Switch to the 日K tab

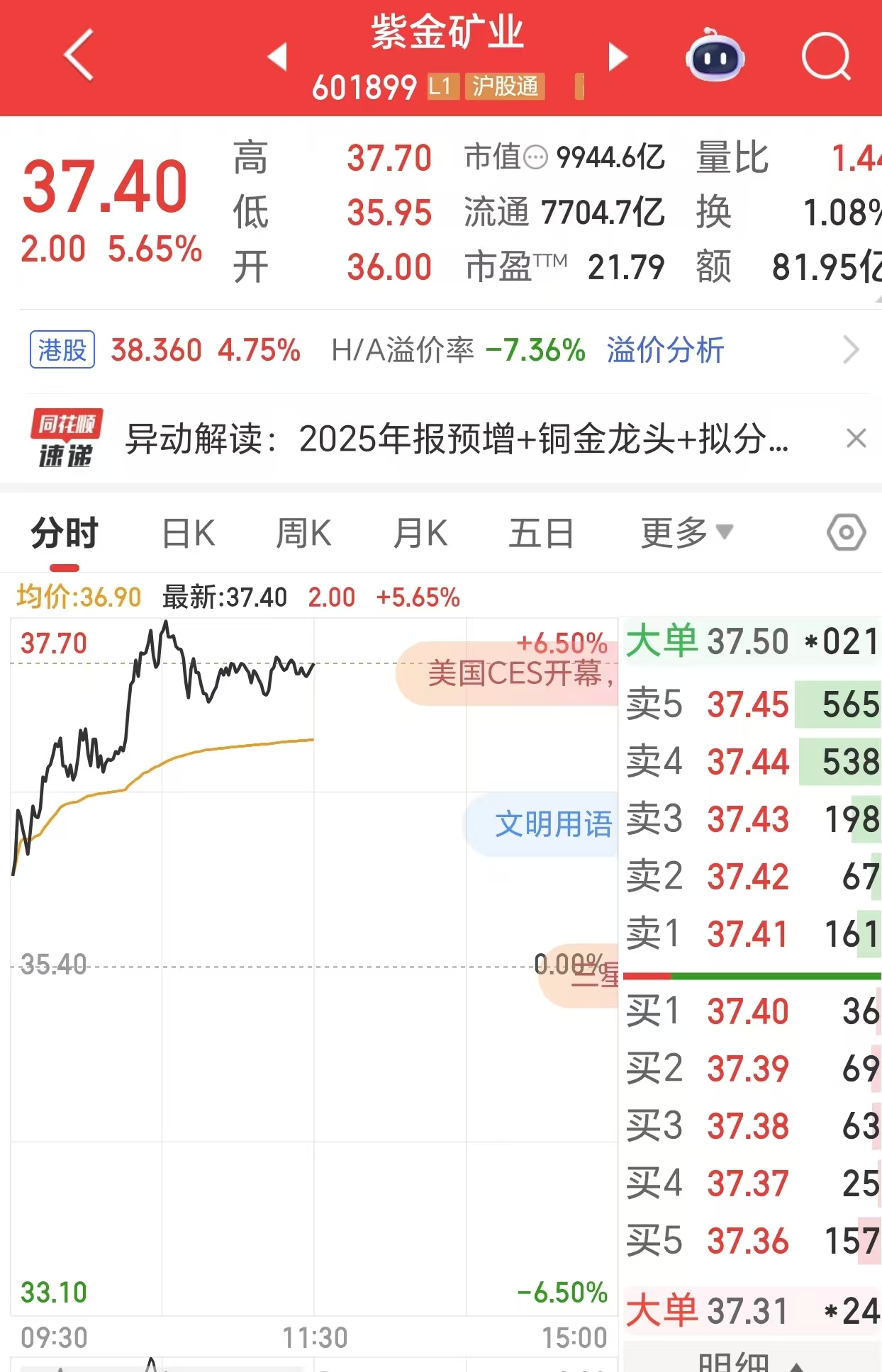(187, 533)
